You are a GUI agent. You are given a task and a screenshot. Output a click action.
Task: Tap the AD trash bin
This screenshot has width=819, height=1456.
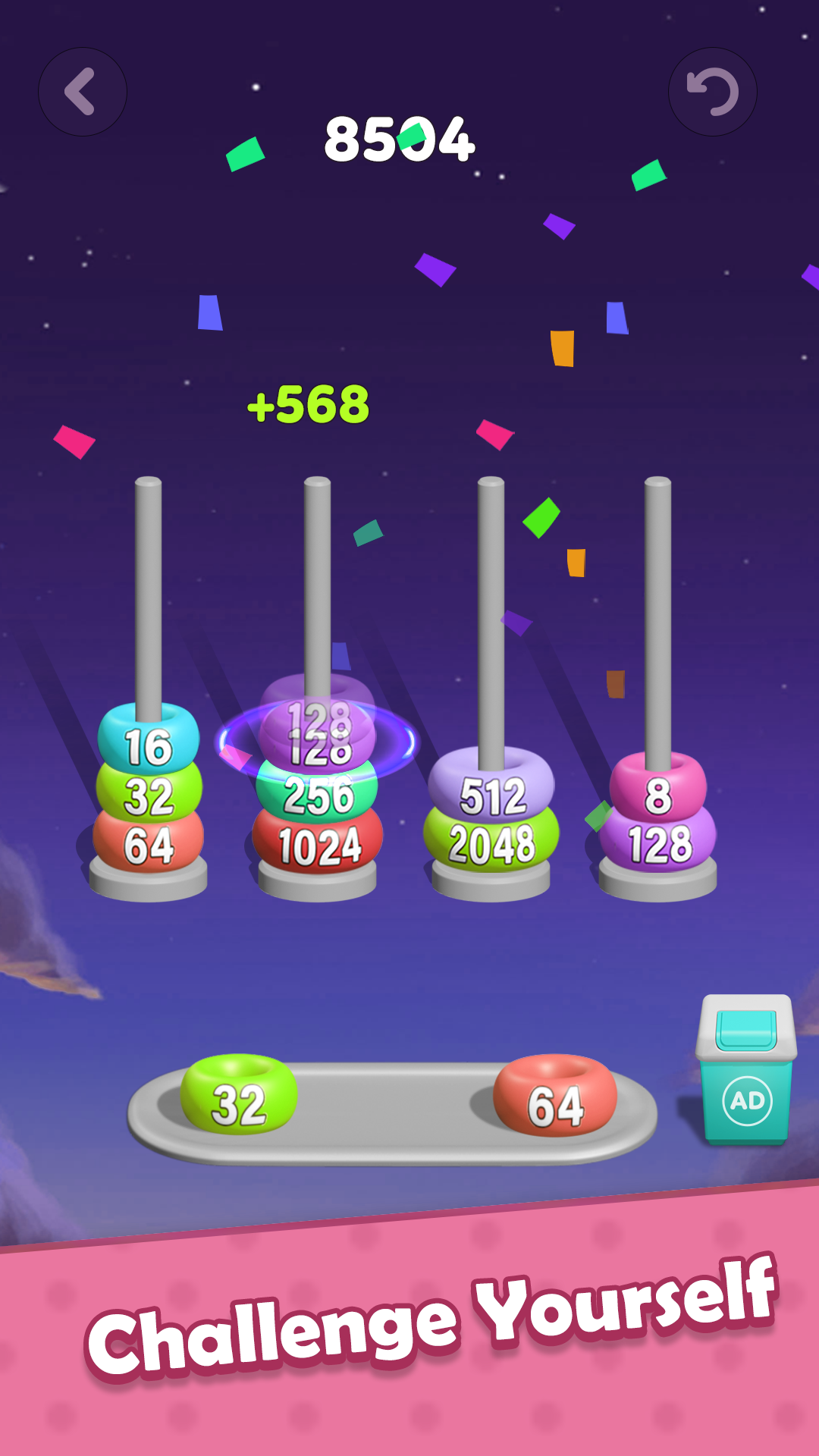coord(746,1069)
